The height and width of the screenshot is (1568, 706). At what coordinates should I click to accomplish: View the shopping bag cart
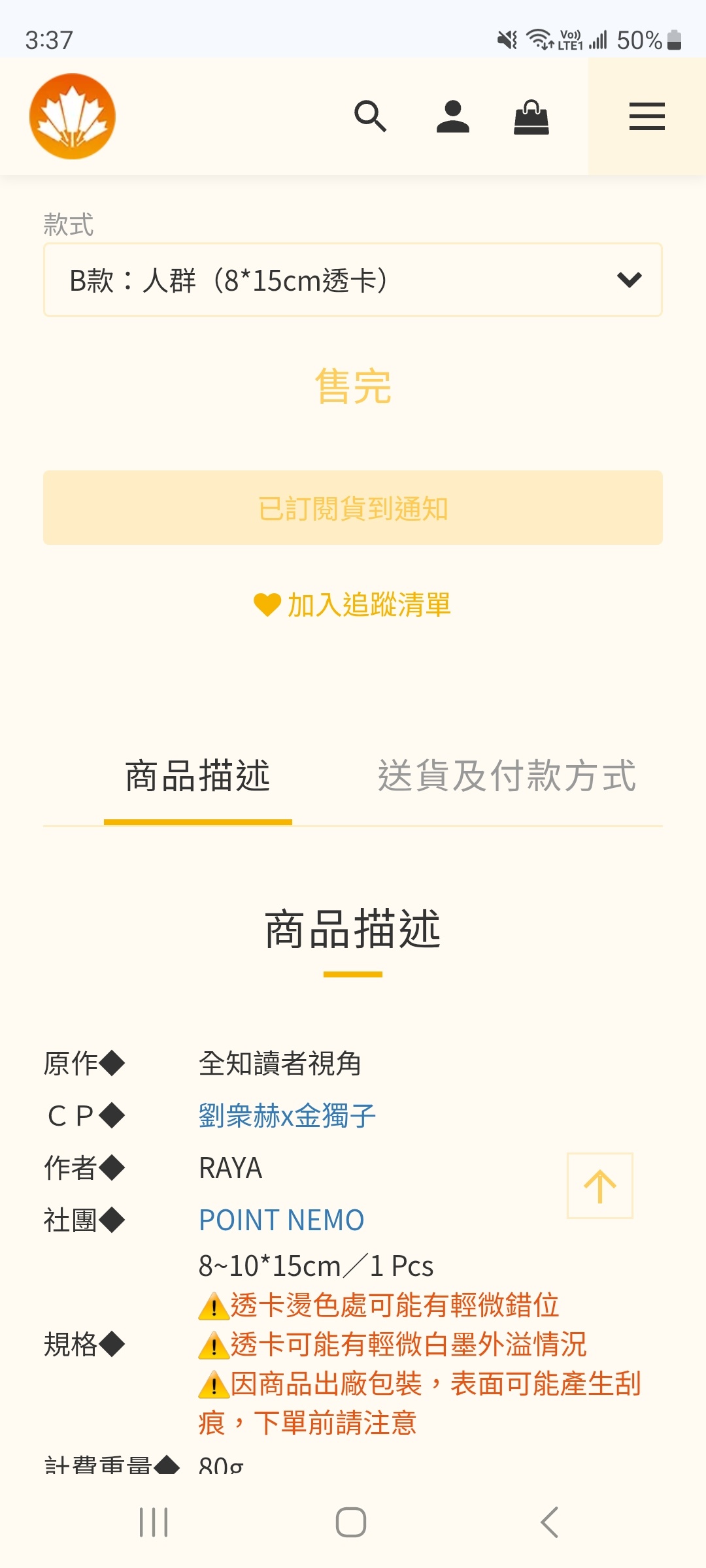(531, 117)
